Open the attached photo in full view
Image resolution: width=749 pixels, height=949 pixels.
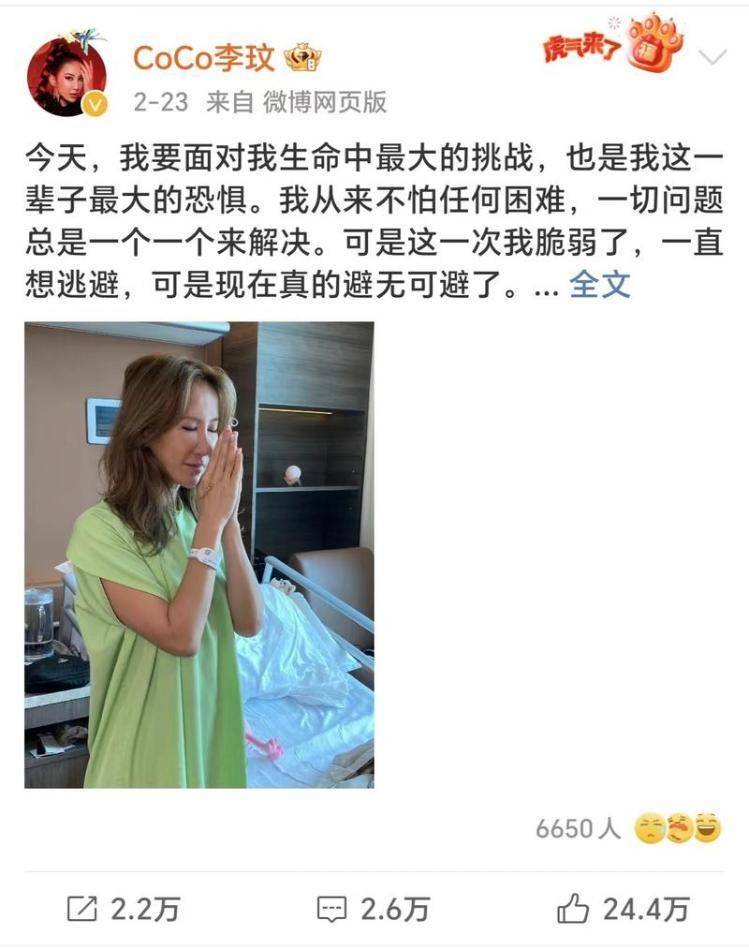coord(199,554)
